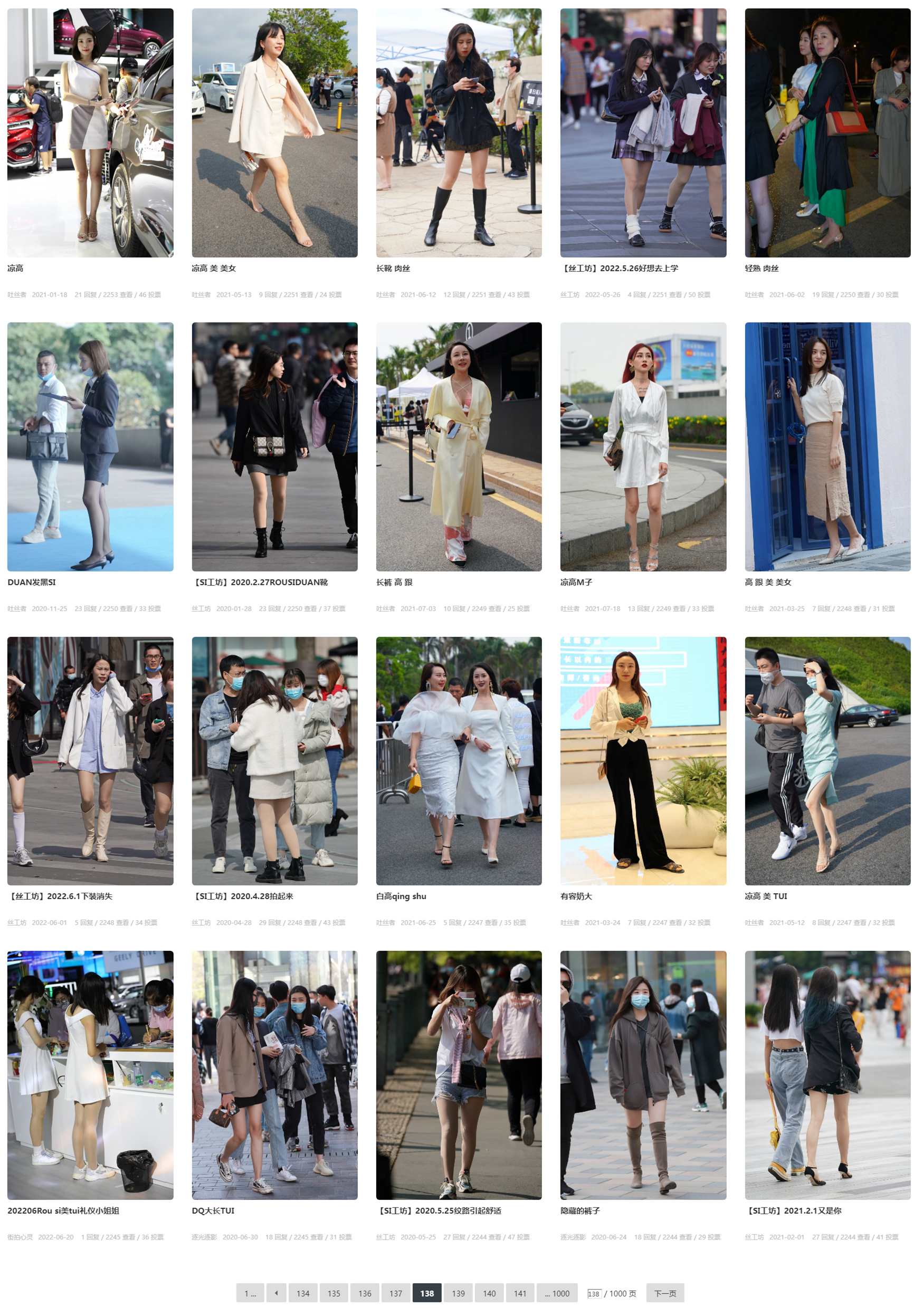This screenshot has height=1316, width=923.
Task: Open the thread 长靴 肉丝
Action: click(393, 268)
